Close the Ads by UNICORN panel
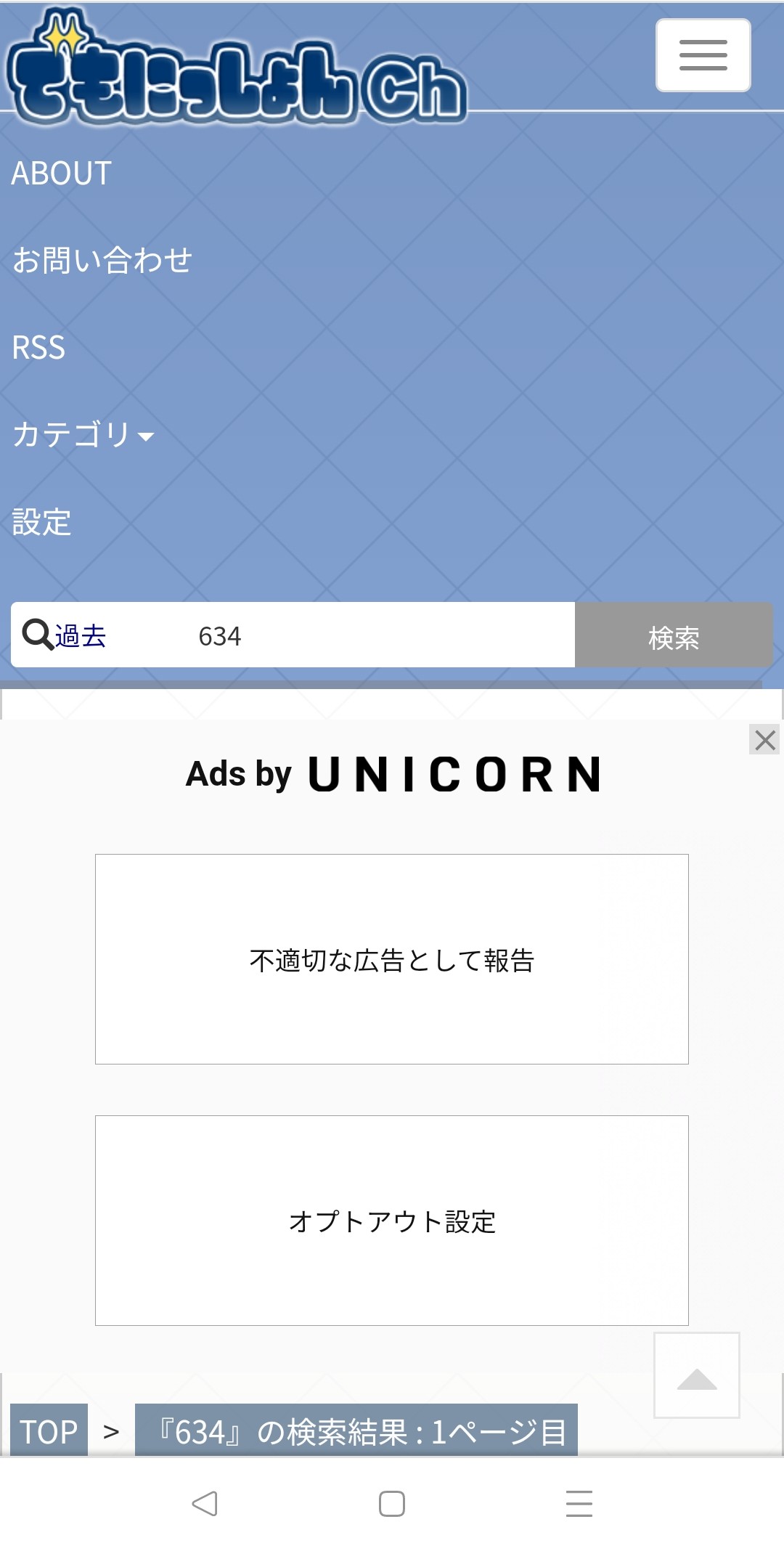 tap(764, 740)
